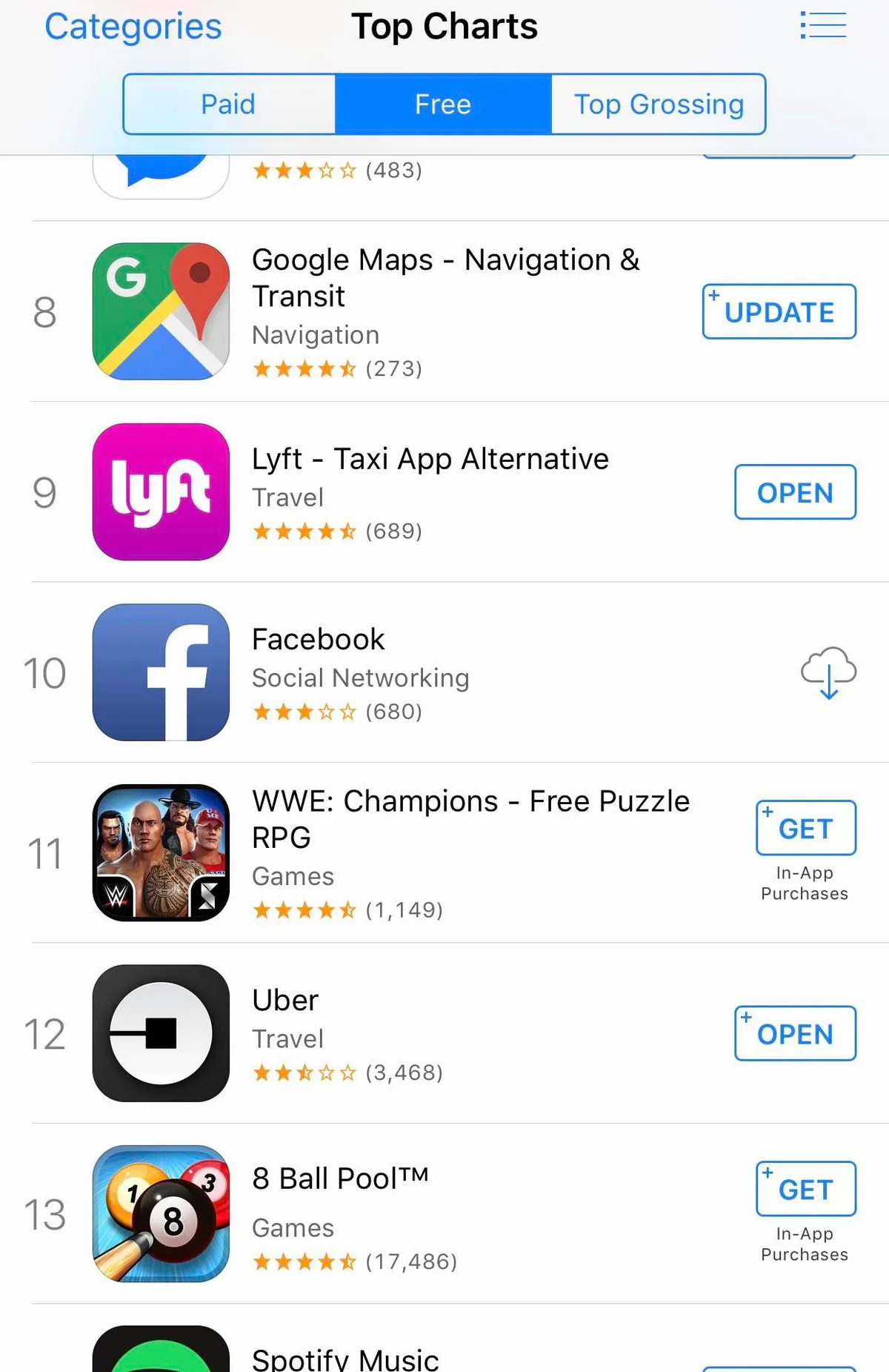
Task: Switch to Top Grossing tab
Action: click(659, 105)
